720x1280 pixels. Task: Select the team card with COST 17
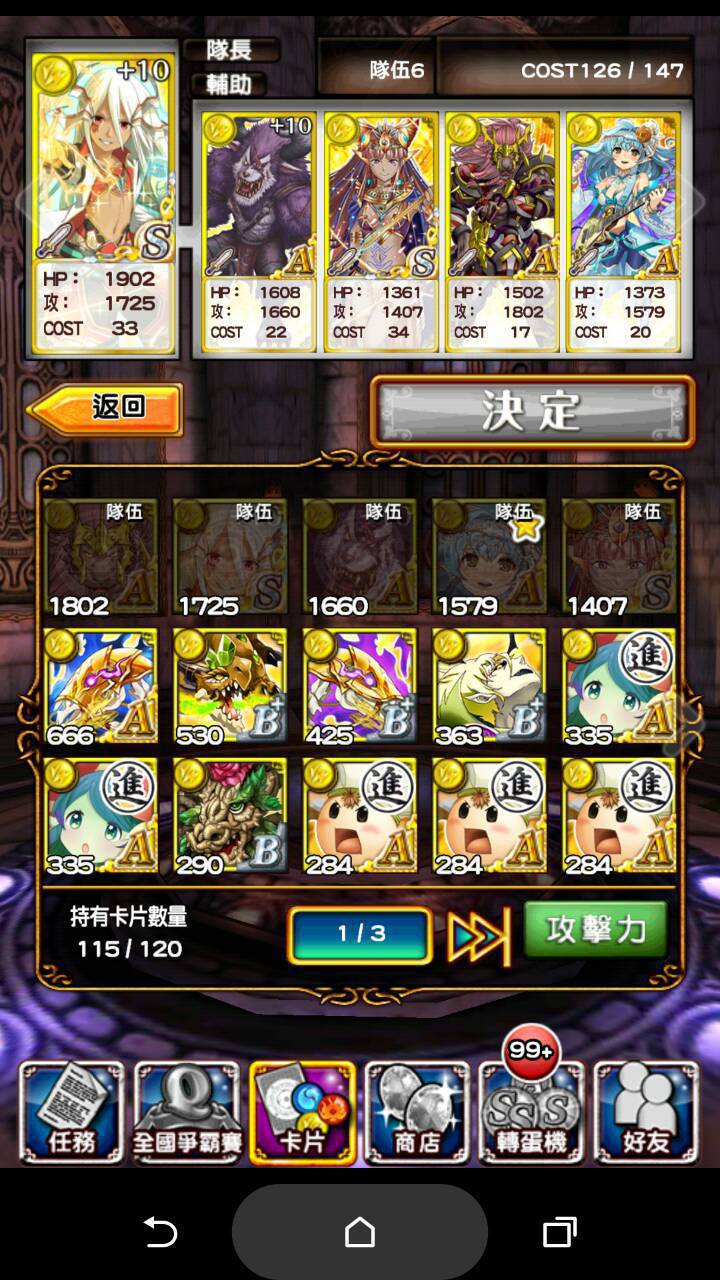pyautogui.click(x=502, y=230)
